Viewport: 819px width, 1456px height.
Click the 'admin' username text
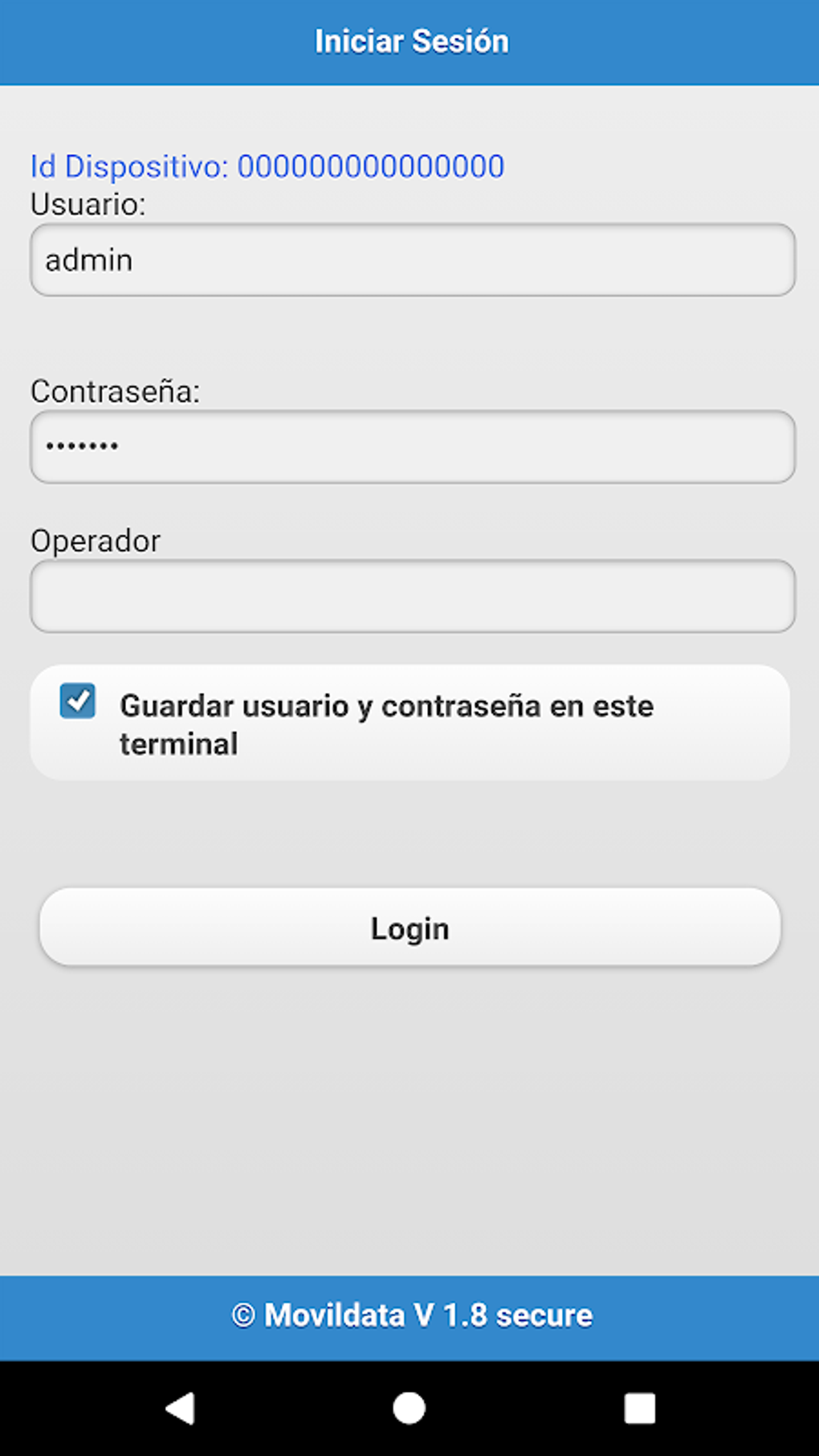(x=87, y=259)
